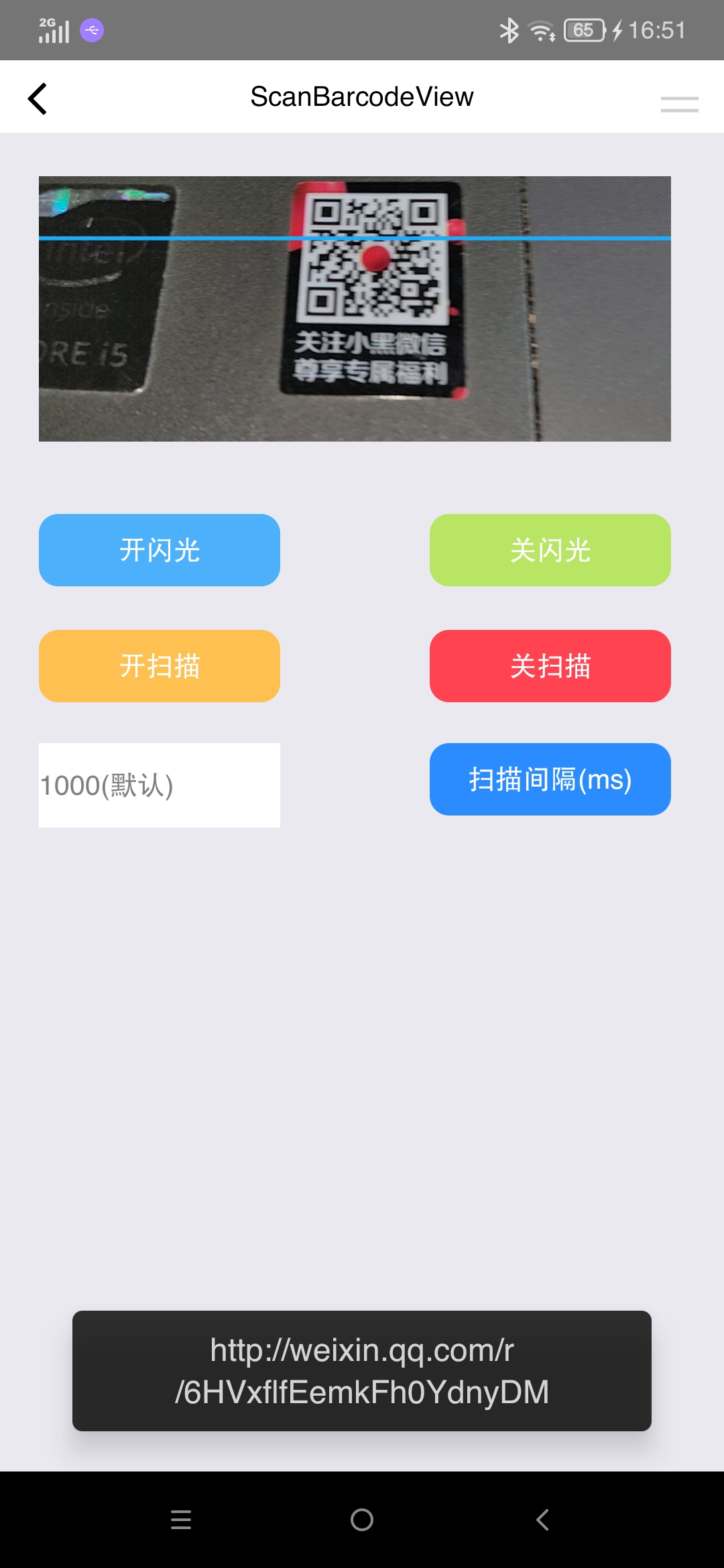724x1568 pixels.
Task: Go to the system home screen
Action: pyautogui.click(x=362, y=1520)
